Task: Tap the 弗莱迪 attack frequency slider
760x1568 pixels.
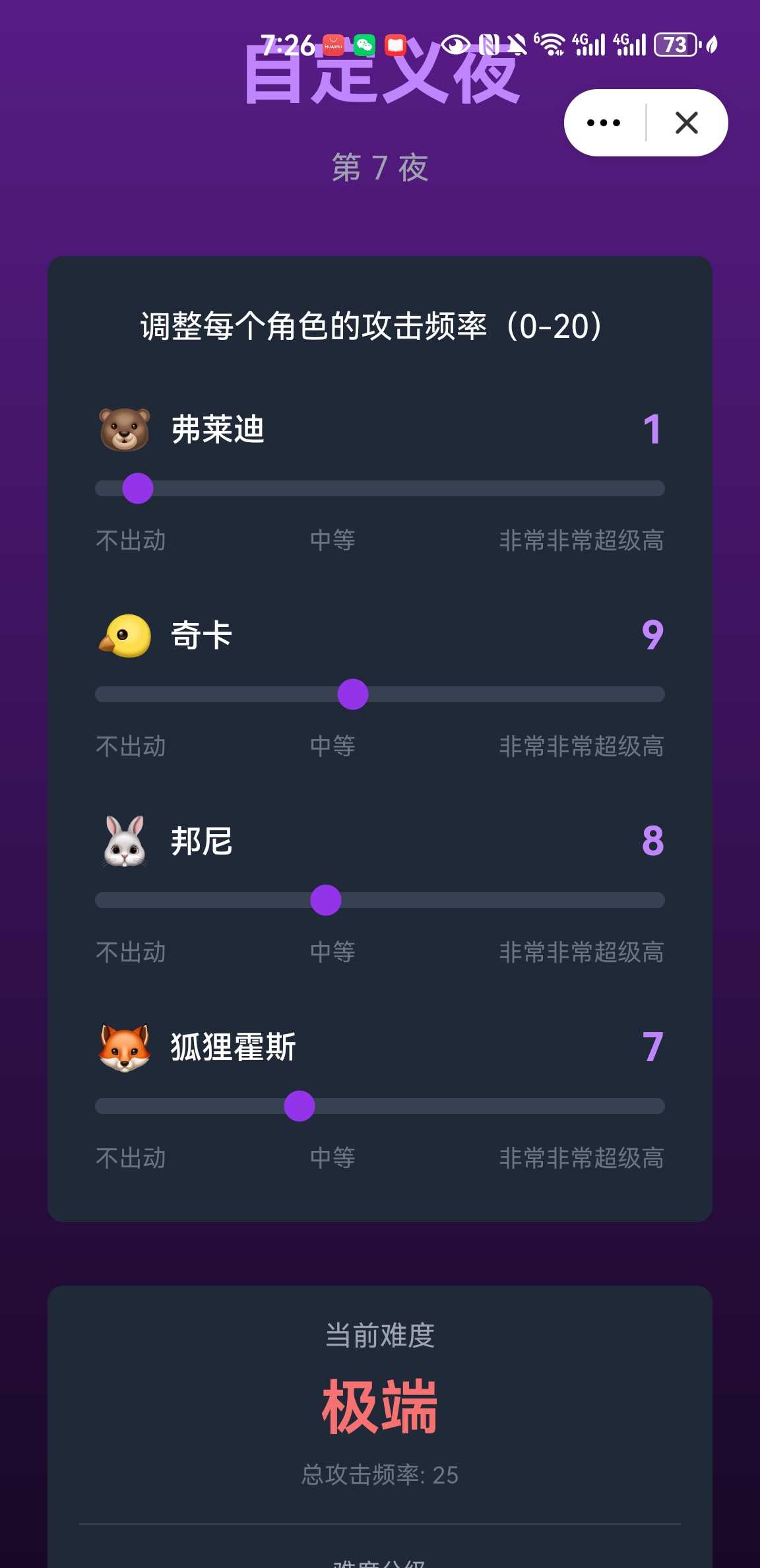Action: [x=379, y=488]
